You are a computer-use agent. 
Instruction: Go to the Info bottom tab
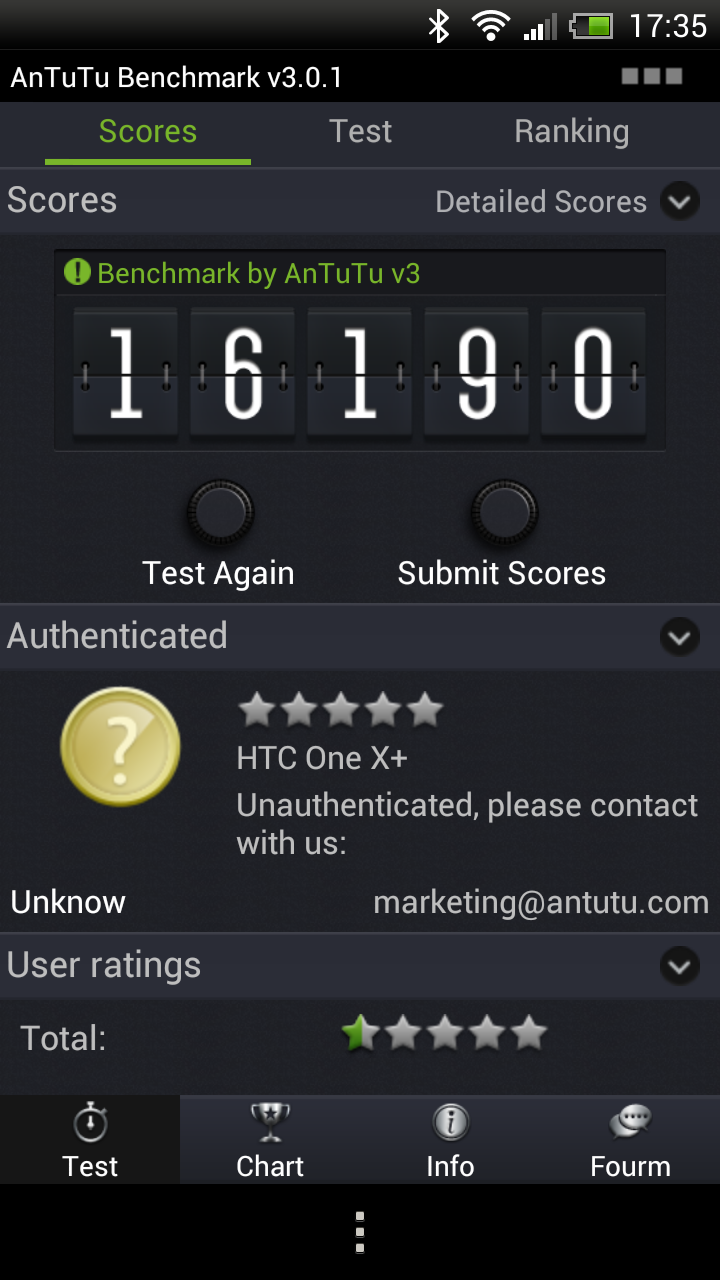[x=450, y=1140]
